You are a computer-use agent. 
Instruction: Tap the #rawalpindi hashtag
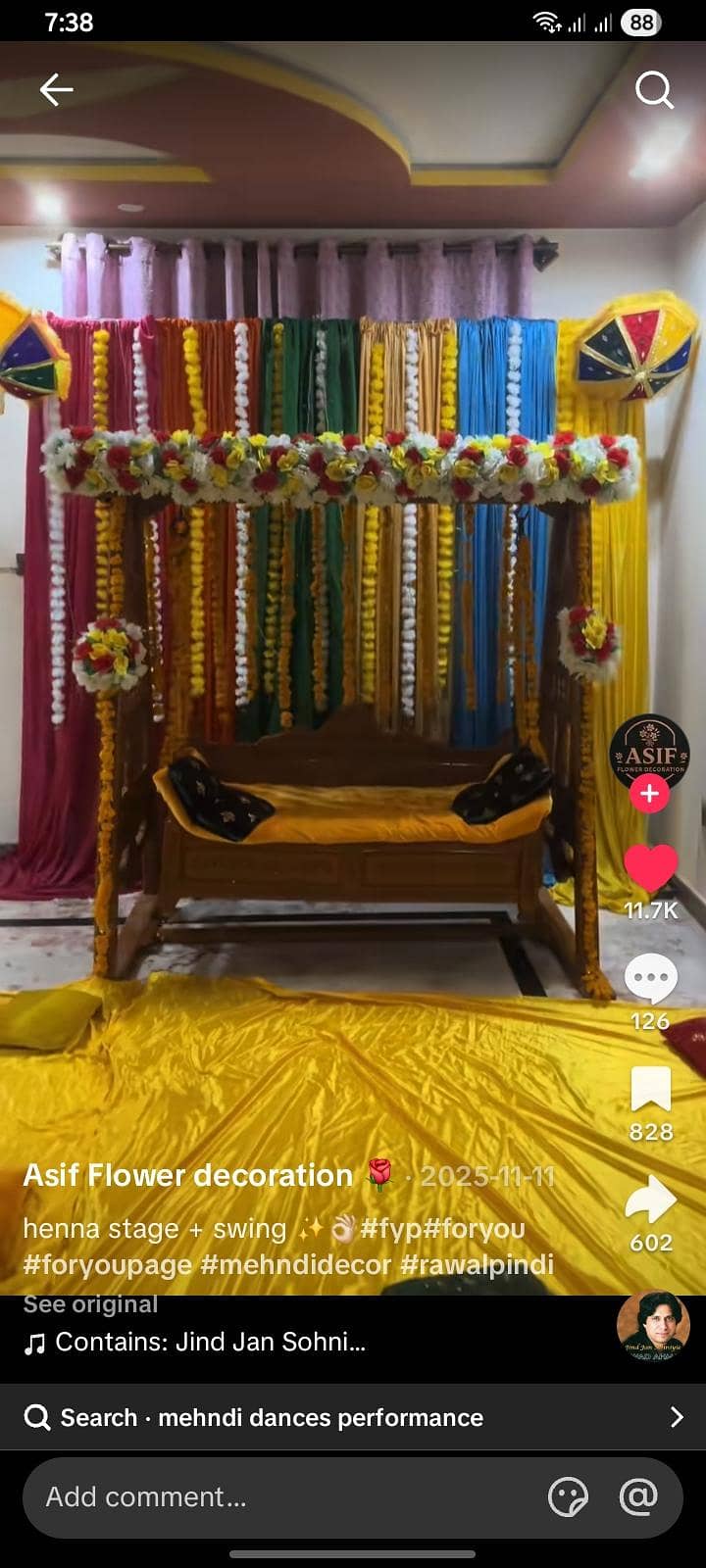(x=477, y=1264)
